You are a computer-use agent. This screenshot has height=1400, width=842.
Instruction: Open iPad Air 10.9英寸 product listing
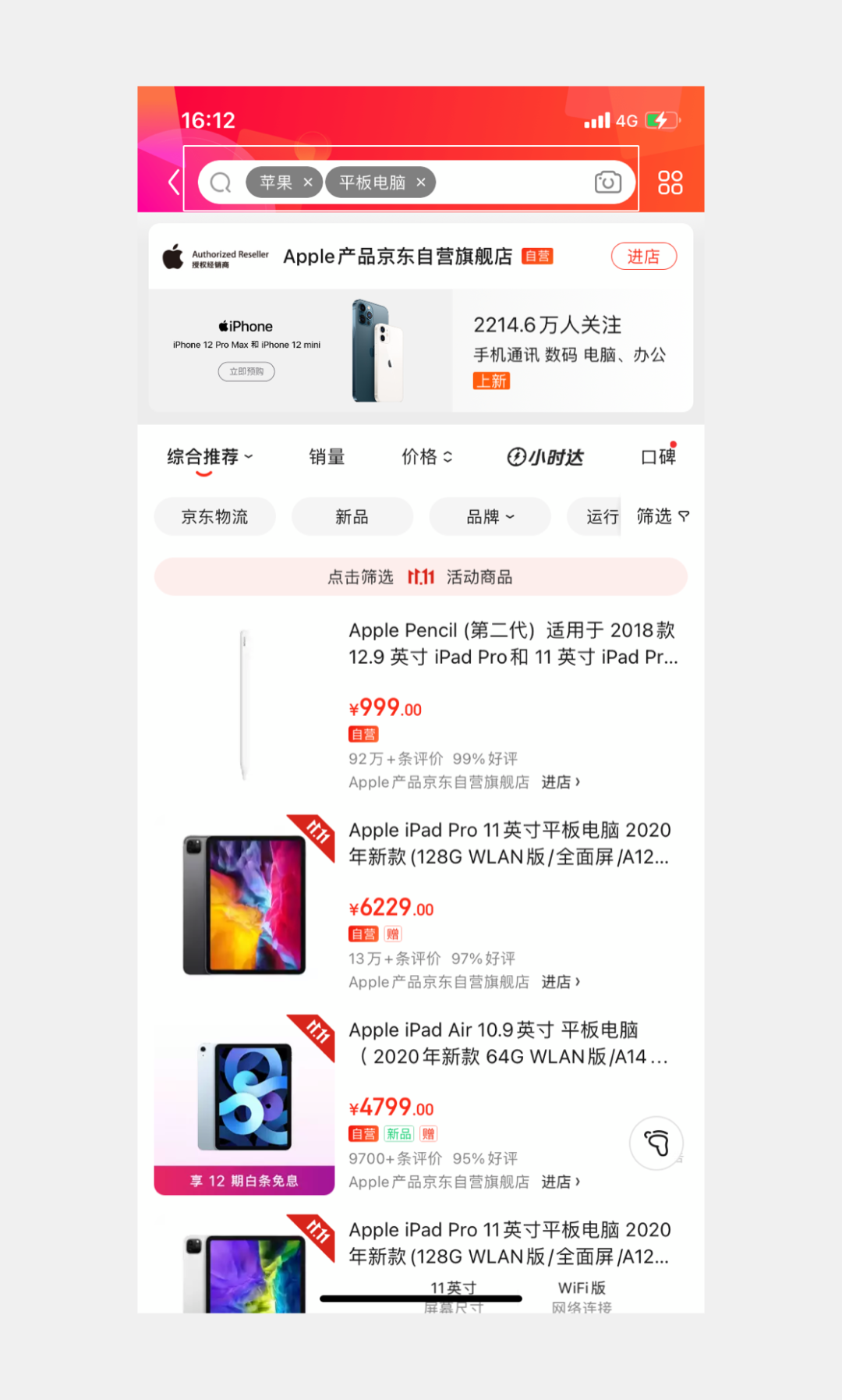tap(507, 1043)
